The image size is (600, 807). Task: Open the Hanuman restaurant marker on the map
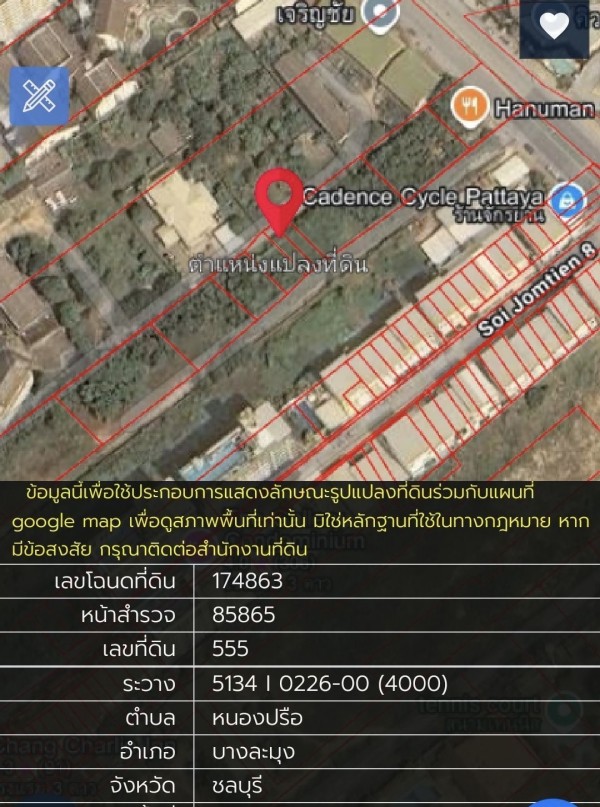pos(467,105)
